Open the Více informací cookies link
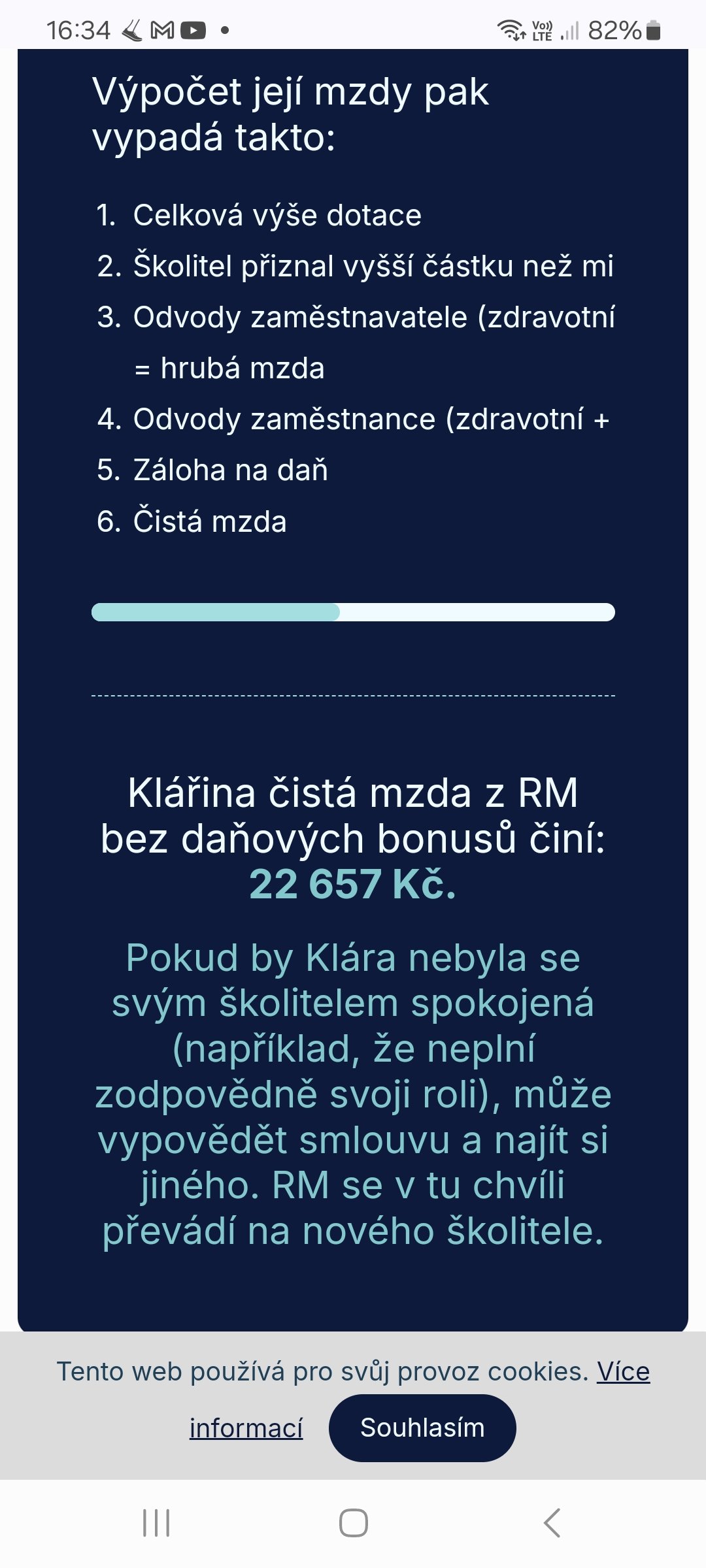 [x=622, y=1371]
